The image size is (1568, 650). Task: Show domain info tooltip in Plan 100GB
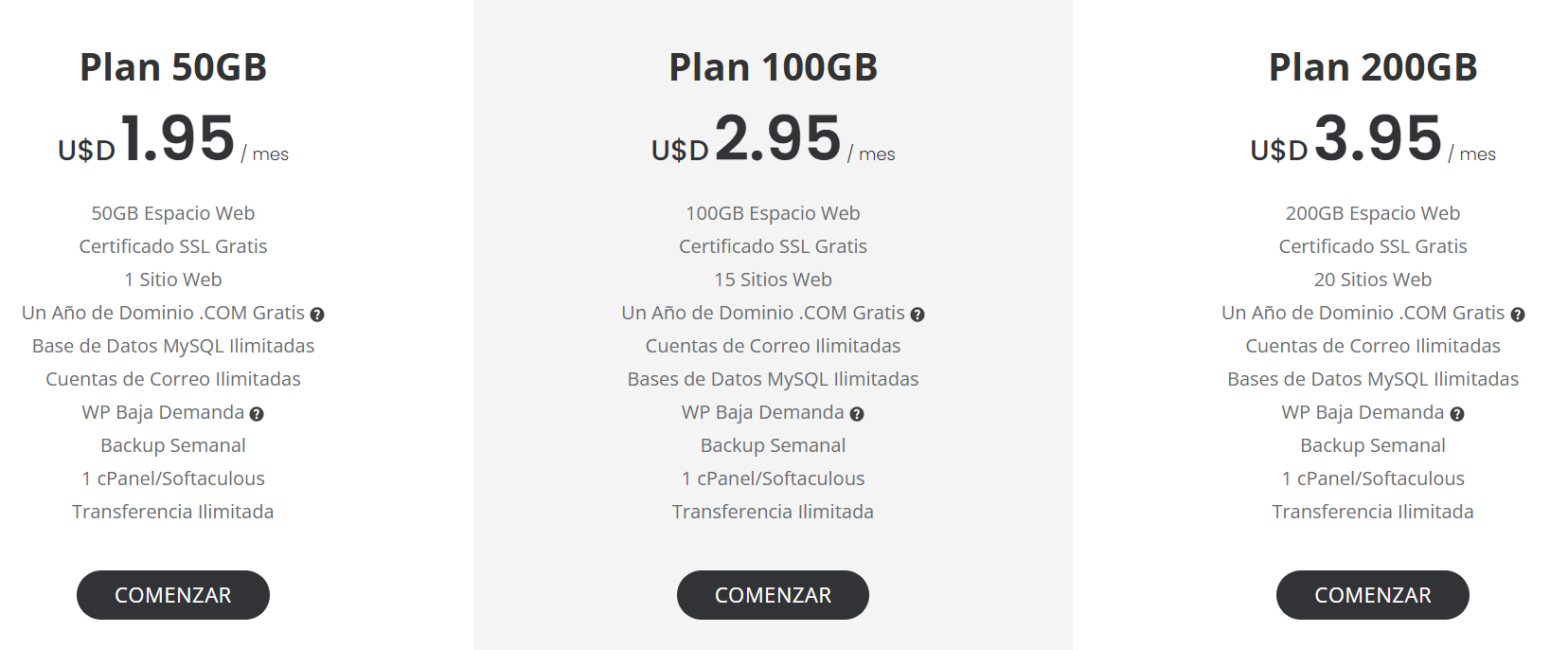(918, 315)
